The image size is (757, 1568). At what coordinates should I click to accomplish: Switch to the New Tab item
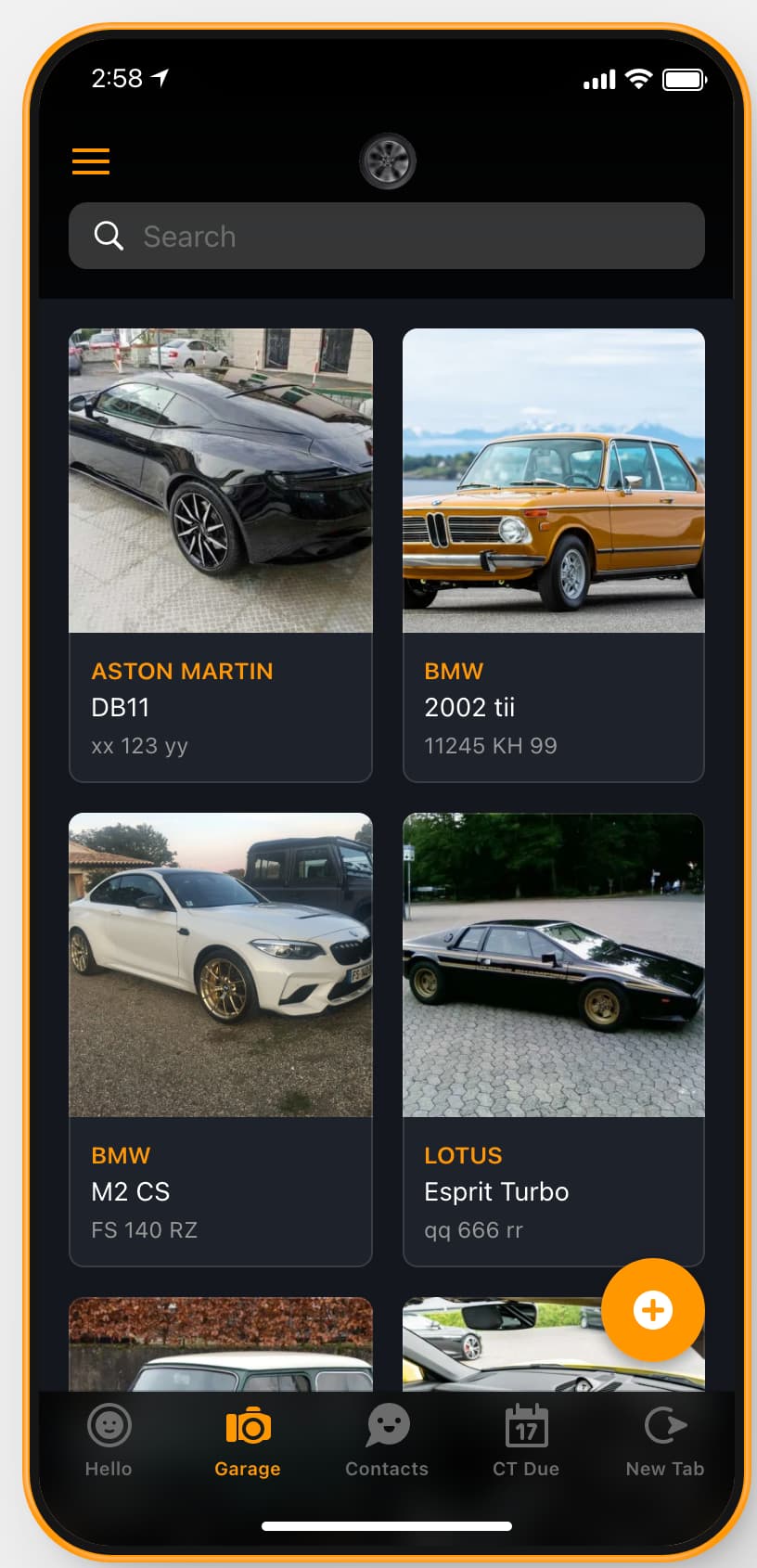click(x=664, y=1440)
